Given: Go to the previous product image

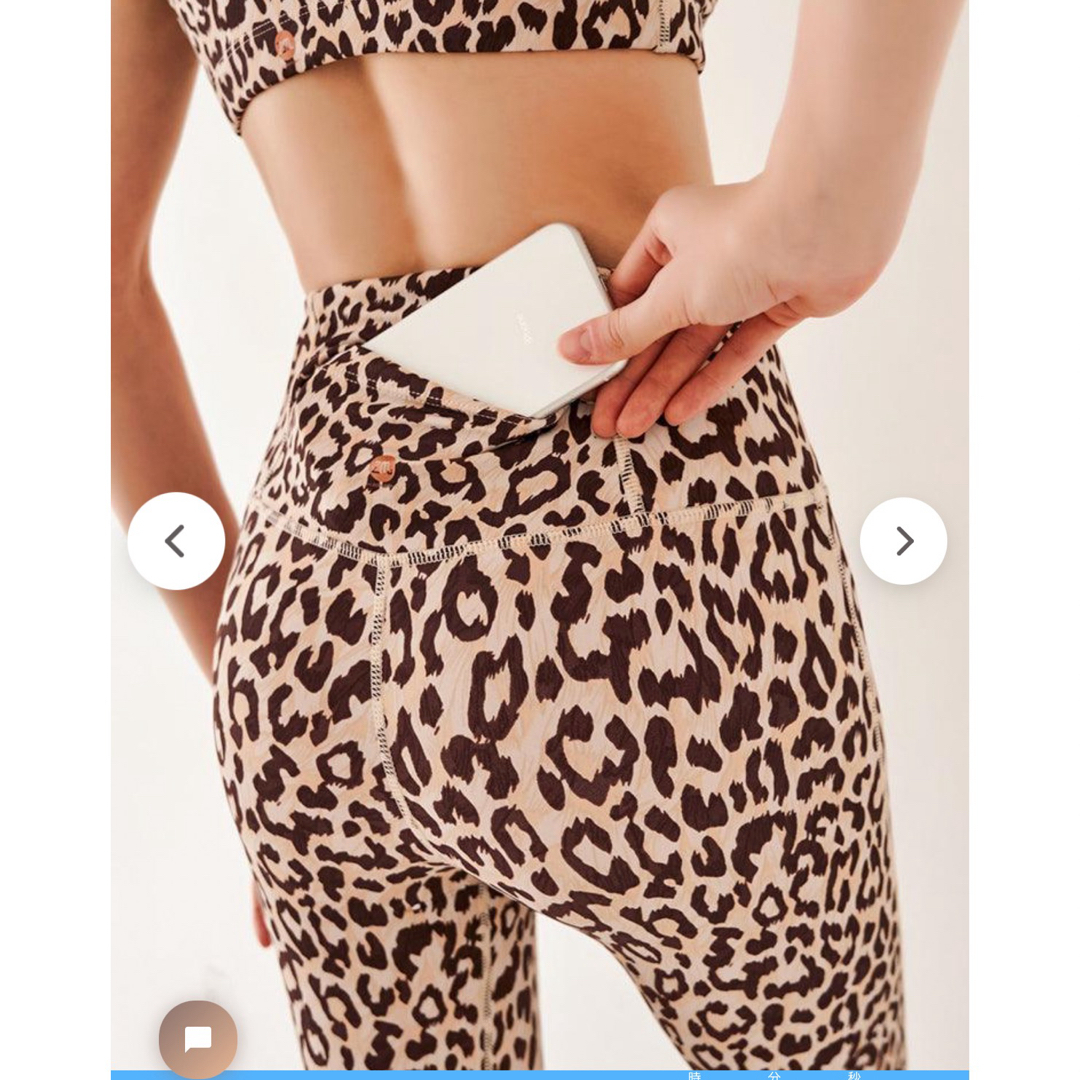Looking at the screenshot, I should tap(176, 541).
